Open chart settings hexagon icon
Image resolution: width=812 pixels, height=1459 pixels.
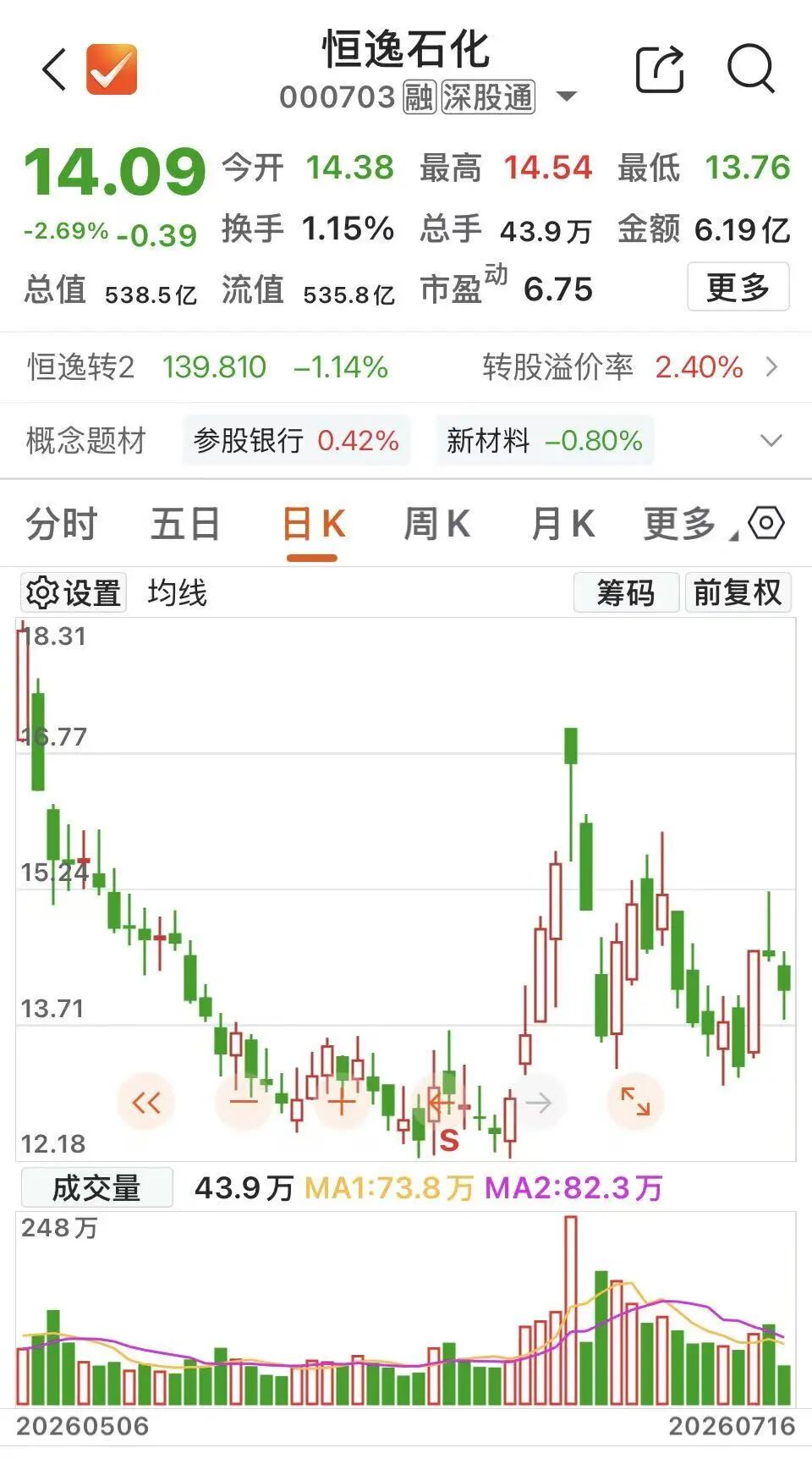(x=766, y=523)
